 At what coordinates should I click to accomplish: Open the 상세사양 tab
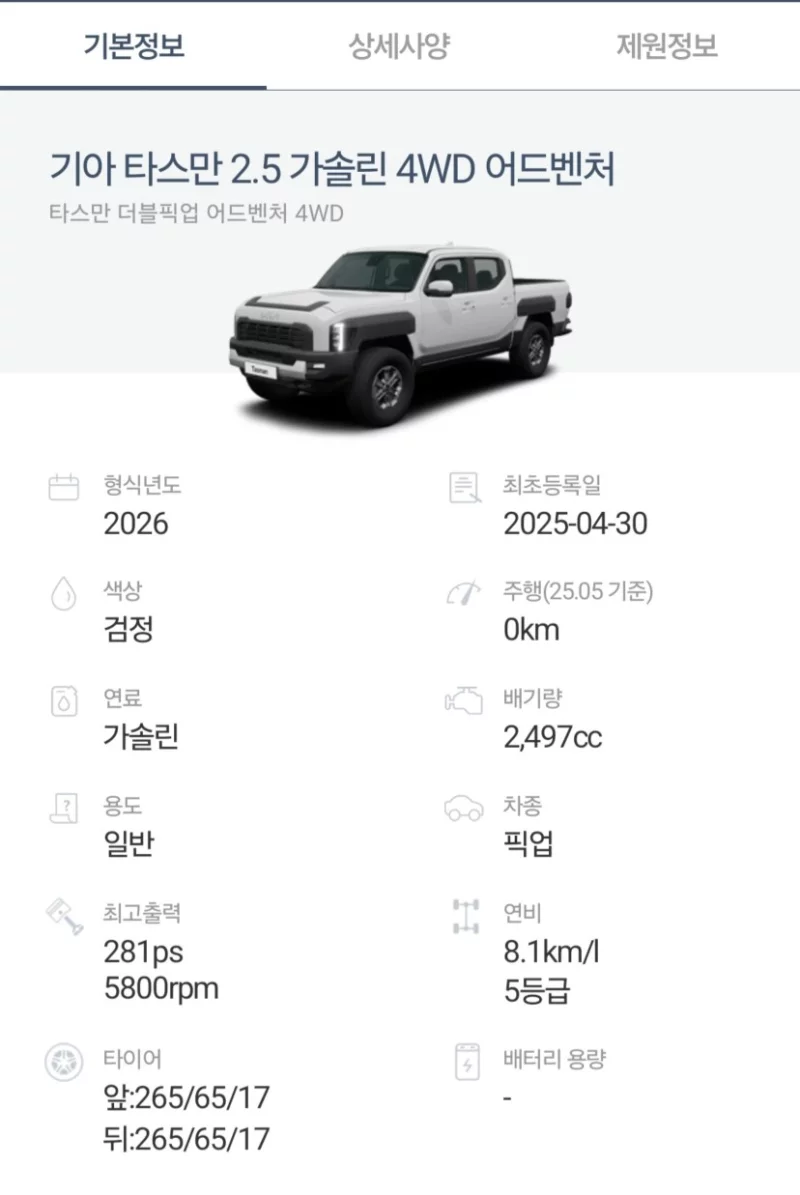pyautogui.click(x=399, y=46)
